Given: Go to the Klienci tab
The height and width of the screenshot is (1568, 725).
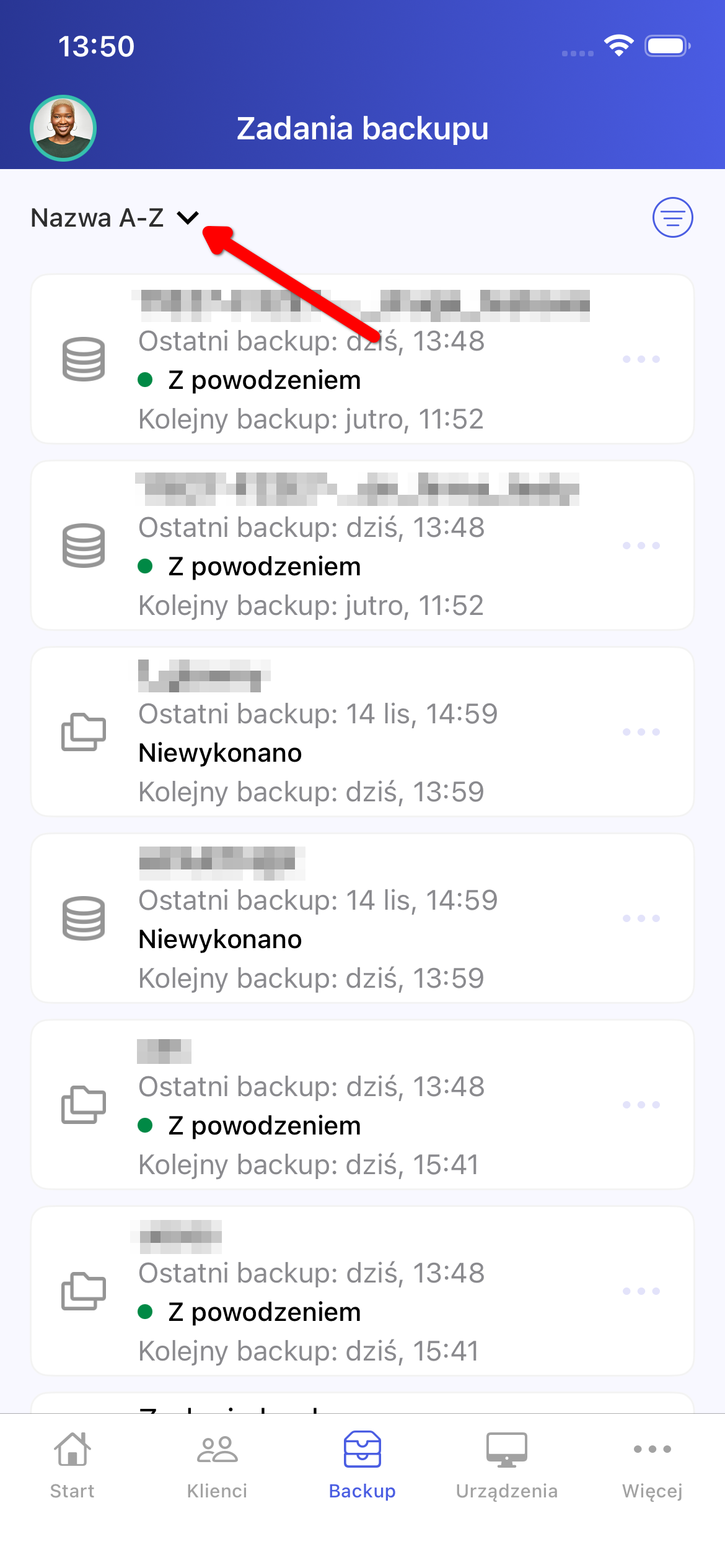Looking at the screenshot, I should (217, 1465).
